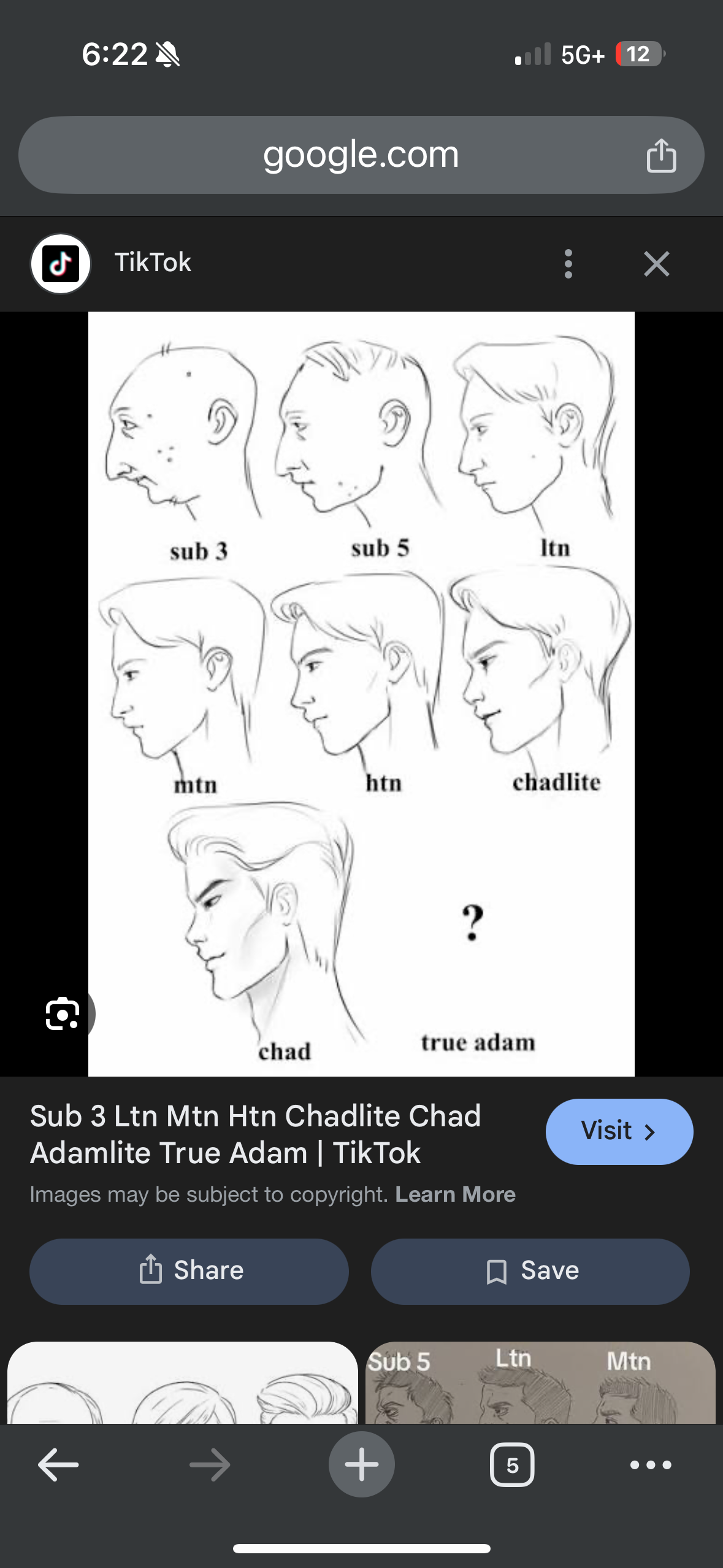Viewport: 723px width, 1568px height.
Task: Close the image preview
Action: point(656,264)
